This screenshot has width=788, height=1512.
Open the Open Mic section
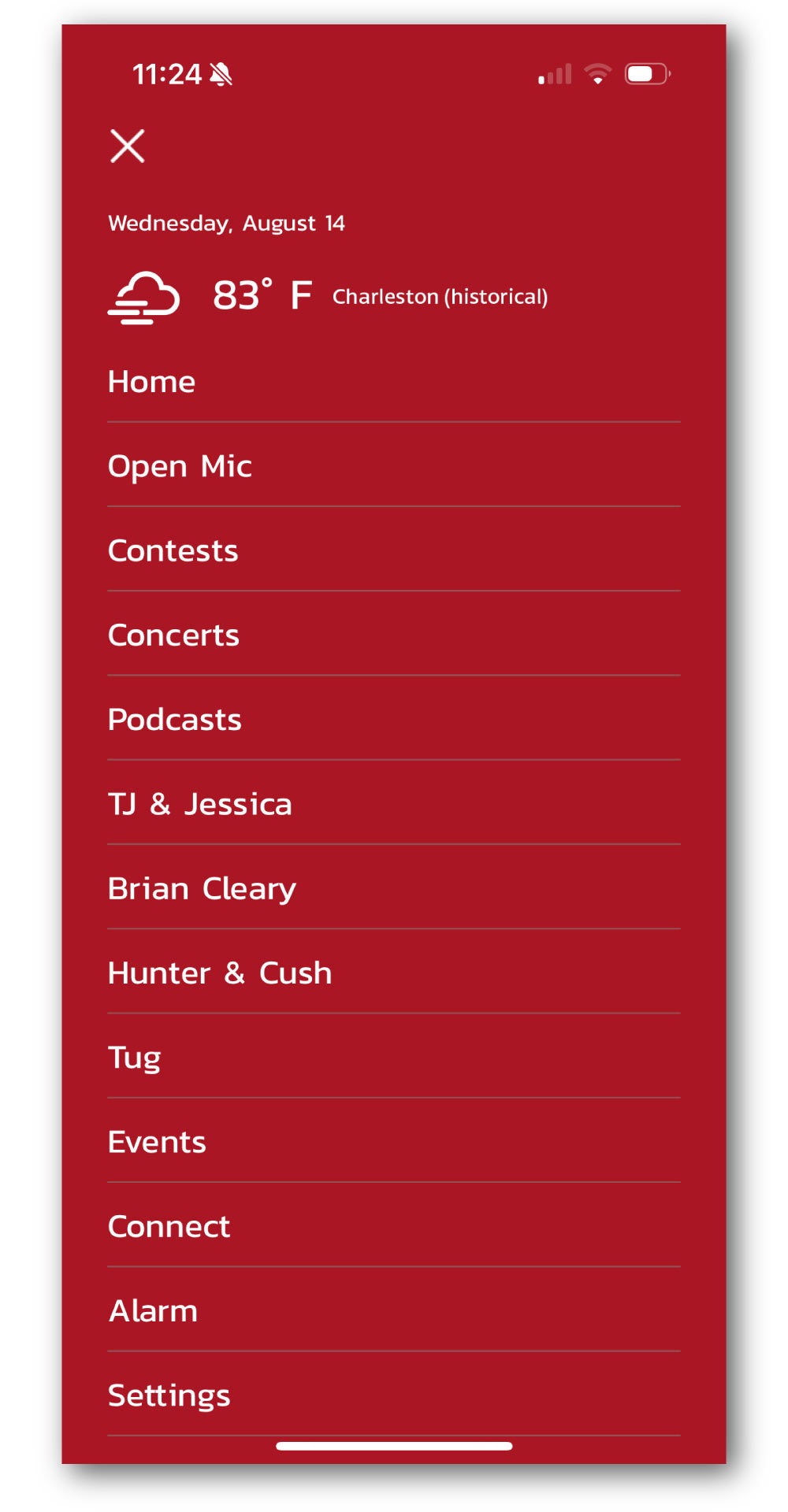point(394,466)
